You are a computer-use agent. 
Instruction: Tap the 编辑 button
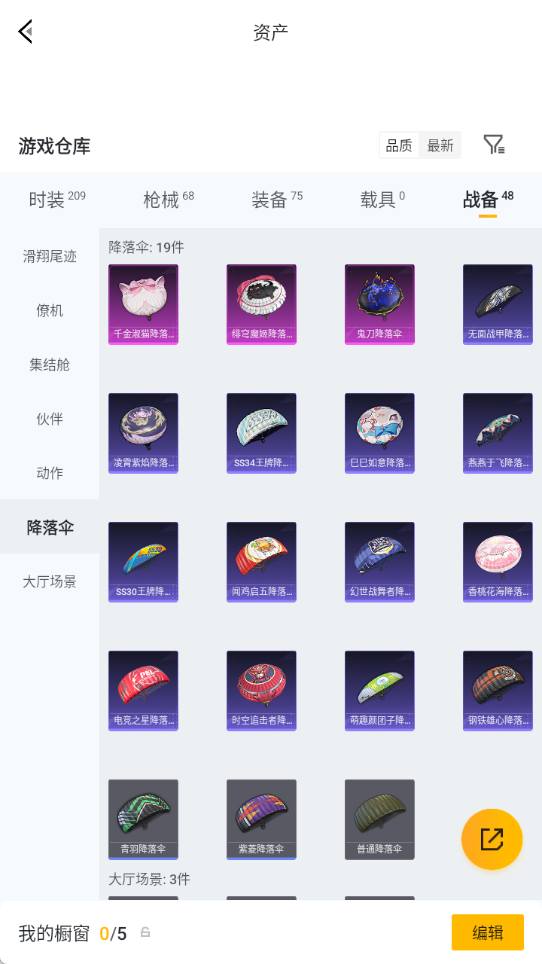coord(488,933)
